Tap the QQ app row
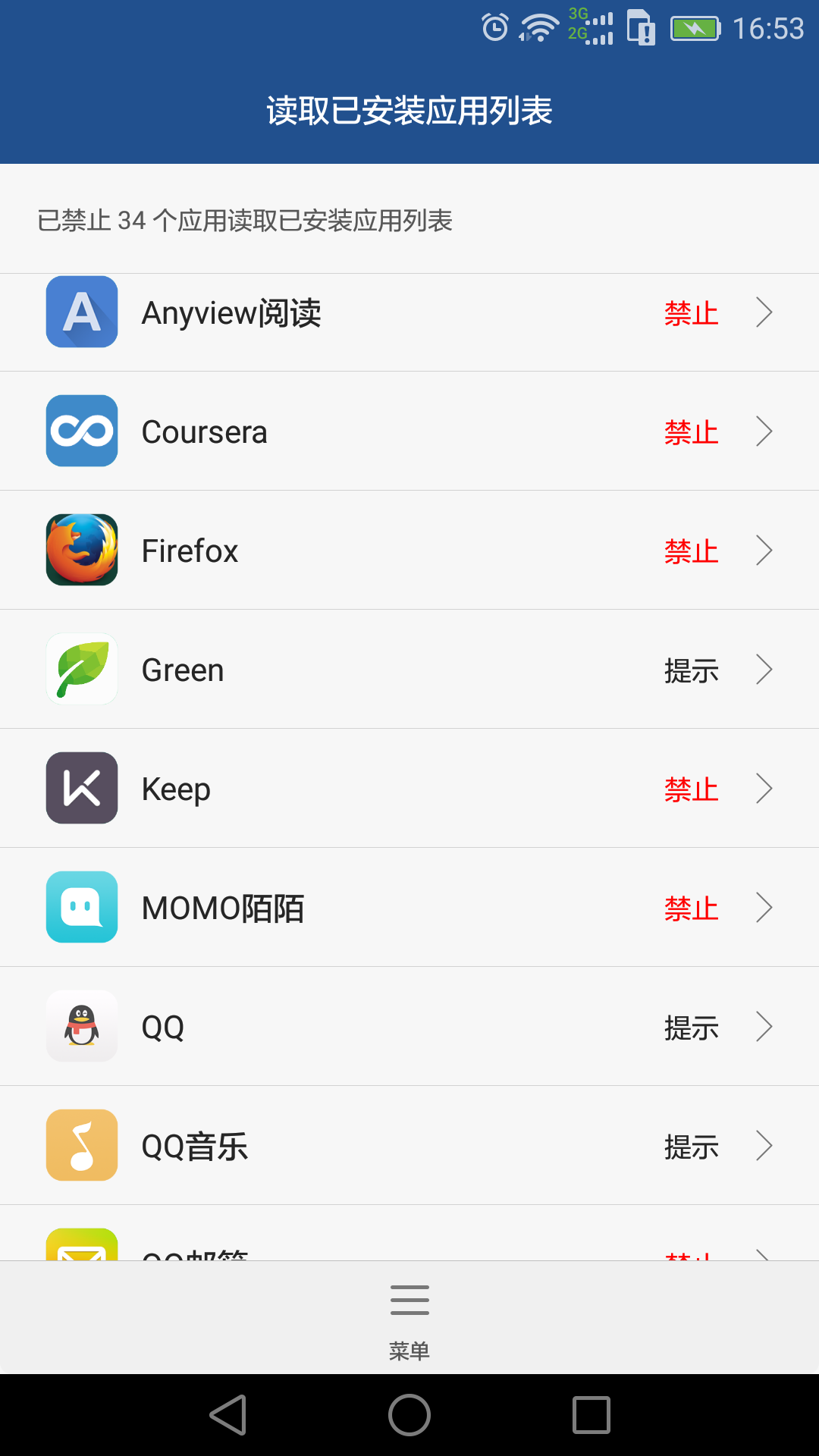819x1456 pixels. [409, 1027]
